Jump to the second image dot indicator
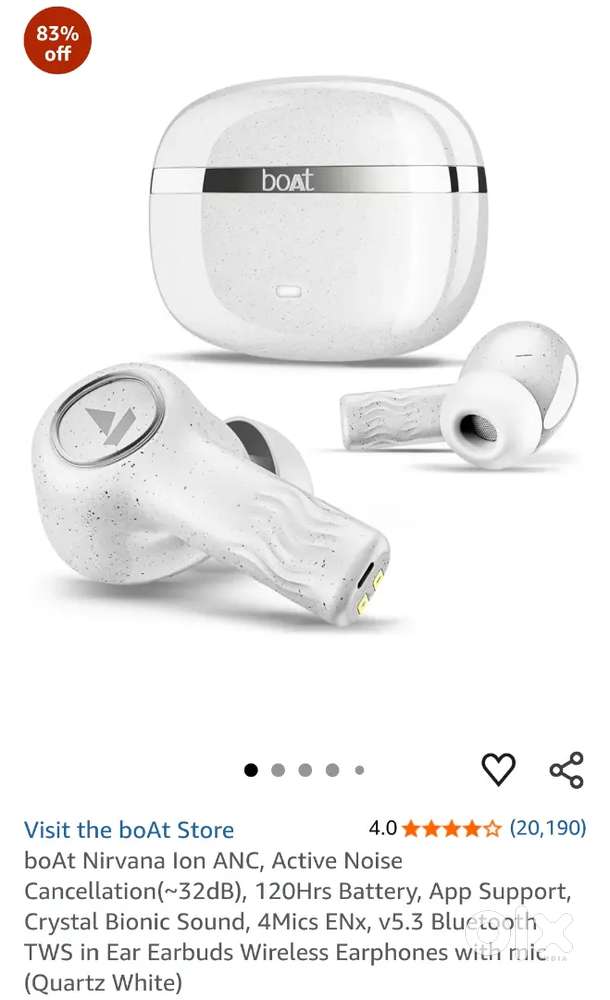The width and height of the screenshot is (610, 1000). [278, 770]
